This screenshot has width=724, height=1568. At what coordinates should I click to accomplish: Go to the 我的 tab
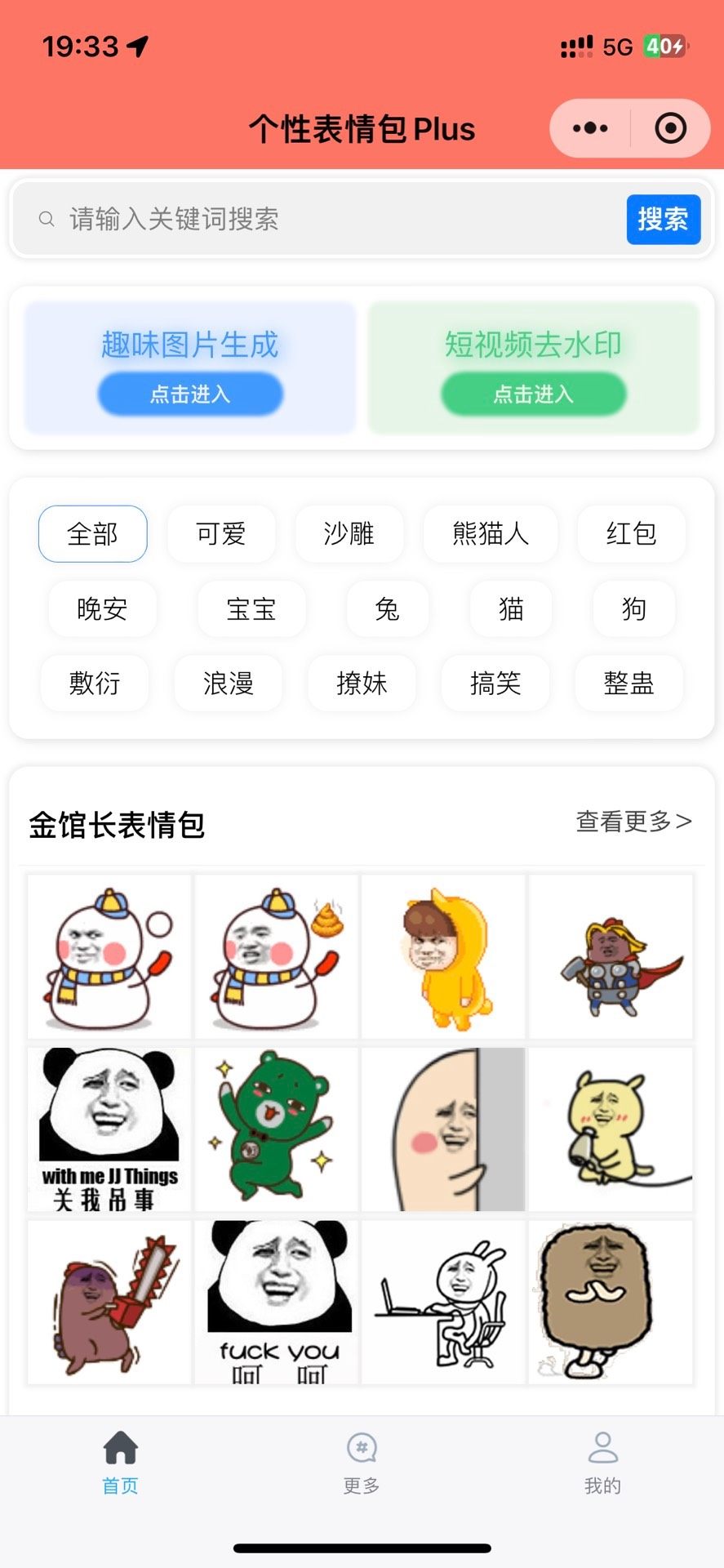coord(602,1462)
